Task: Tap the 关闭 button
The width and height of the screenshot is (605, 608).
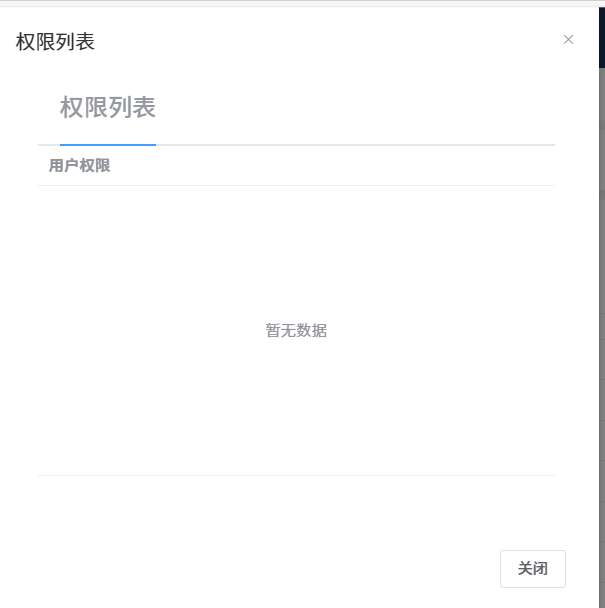Action: coord(532,569)
